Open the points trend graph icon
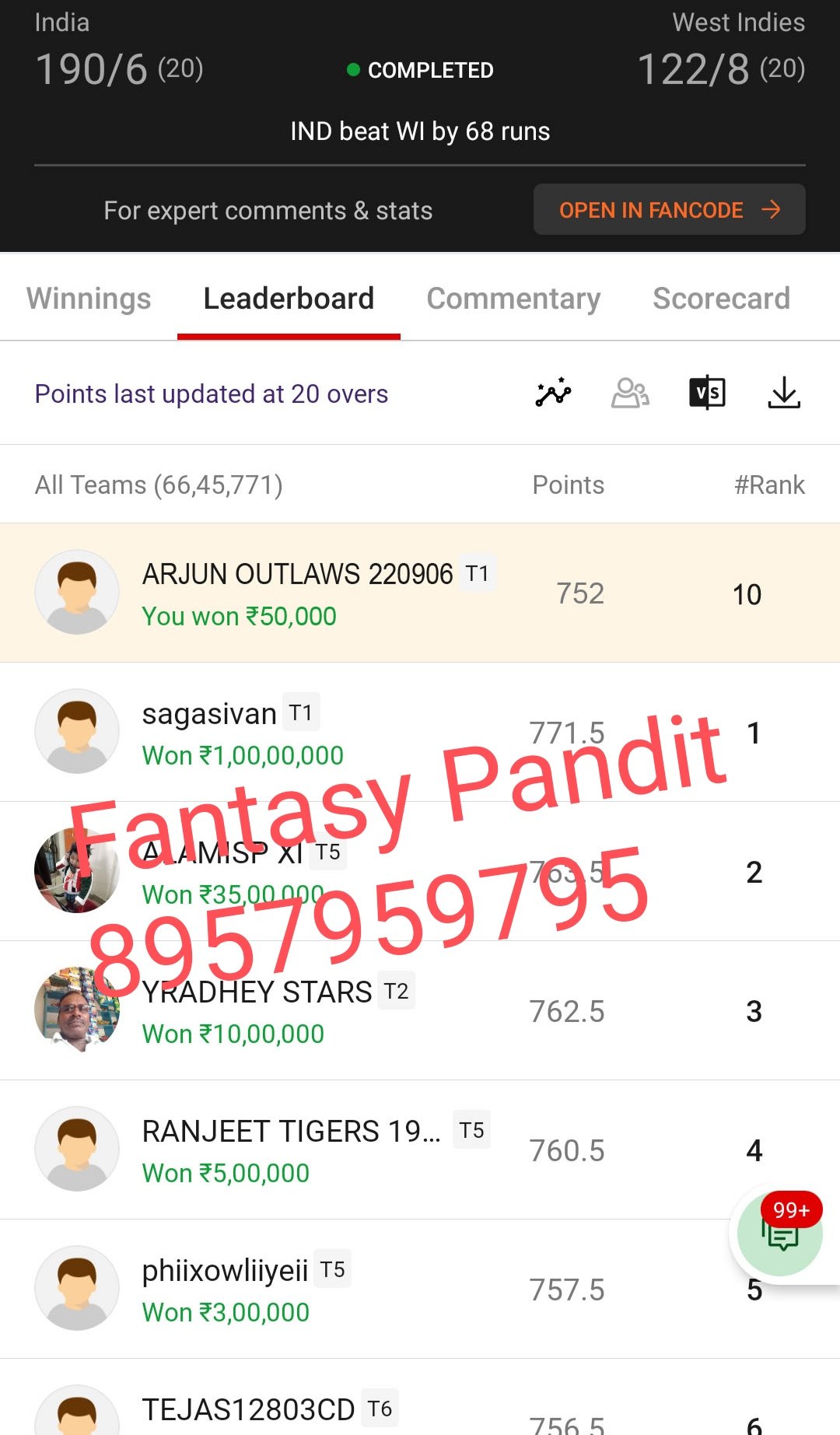Viewport: 840px width, 1435px height. pyautogui.click(x=553, y=393)
